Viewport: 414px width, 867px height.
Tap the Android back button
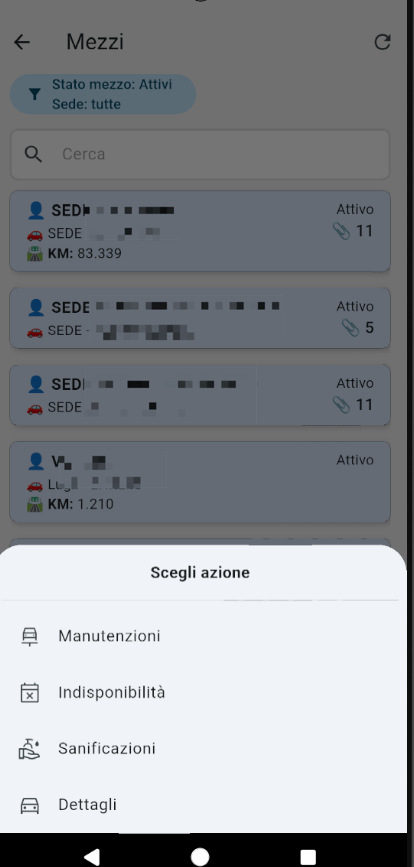click(x=92, y=856)
